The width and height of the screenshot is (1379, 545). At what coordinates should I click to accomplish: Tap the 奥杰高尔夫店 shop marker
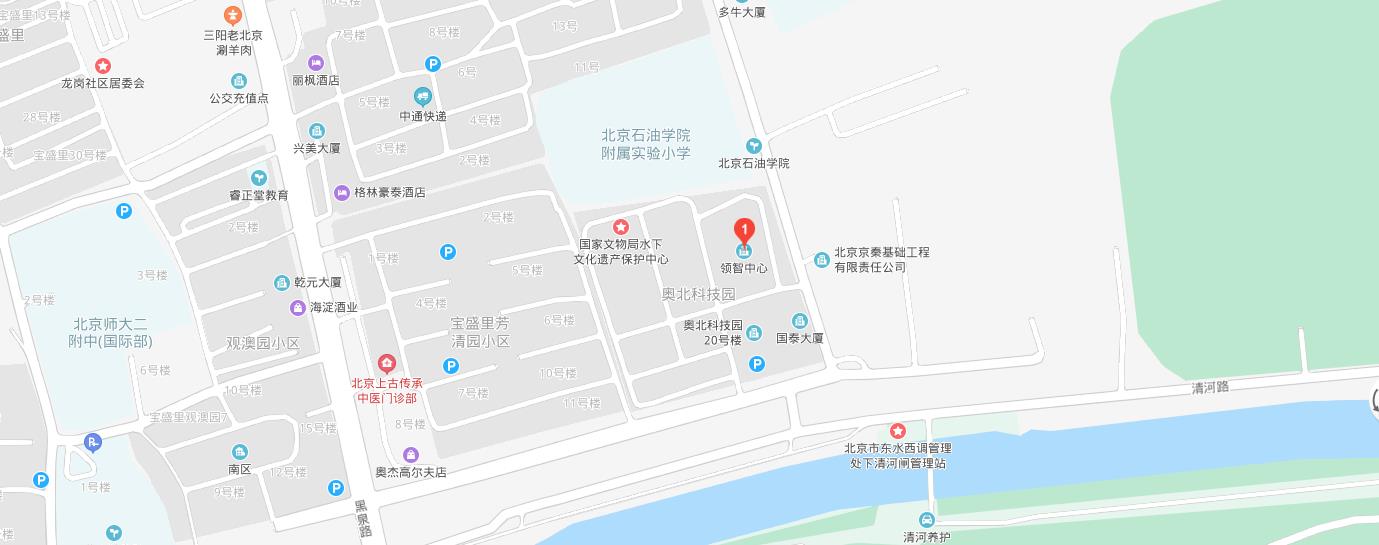click(410, 455)
